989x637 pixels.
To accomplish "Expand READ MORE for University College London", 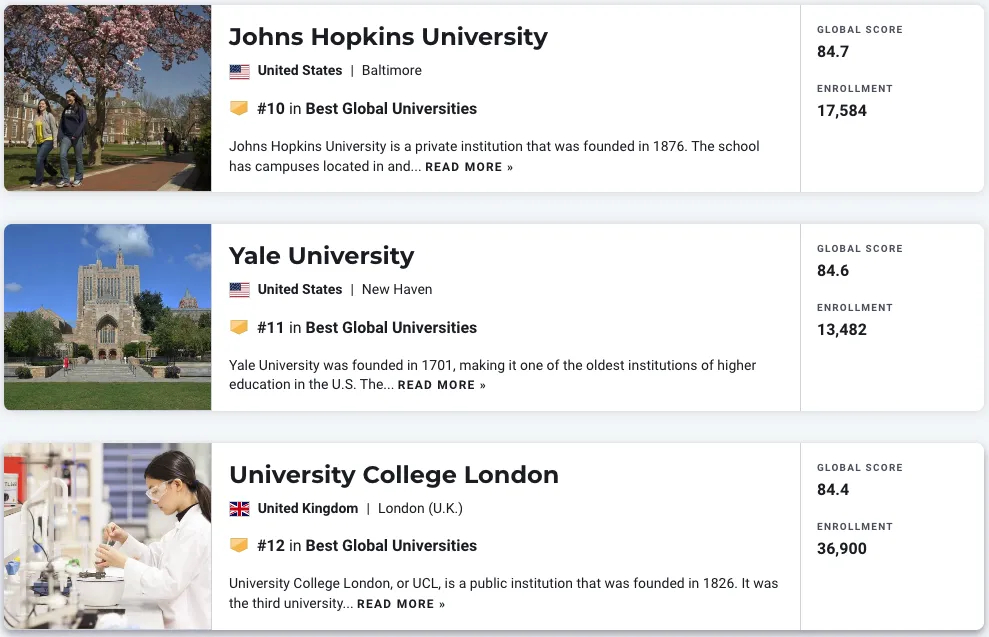I will (400, 604).
